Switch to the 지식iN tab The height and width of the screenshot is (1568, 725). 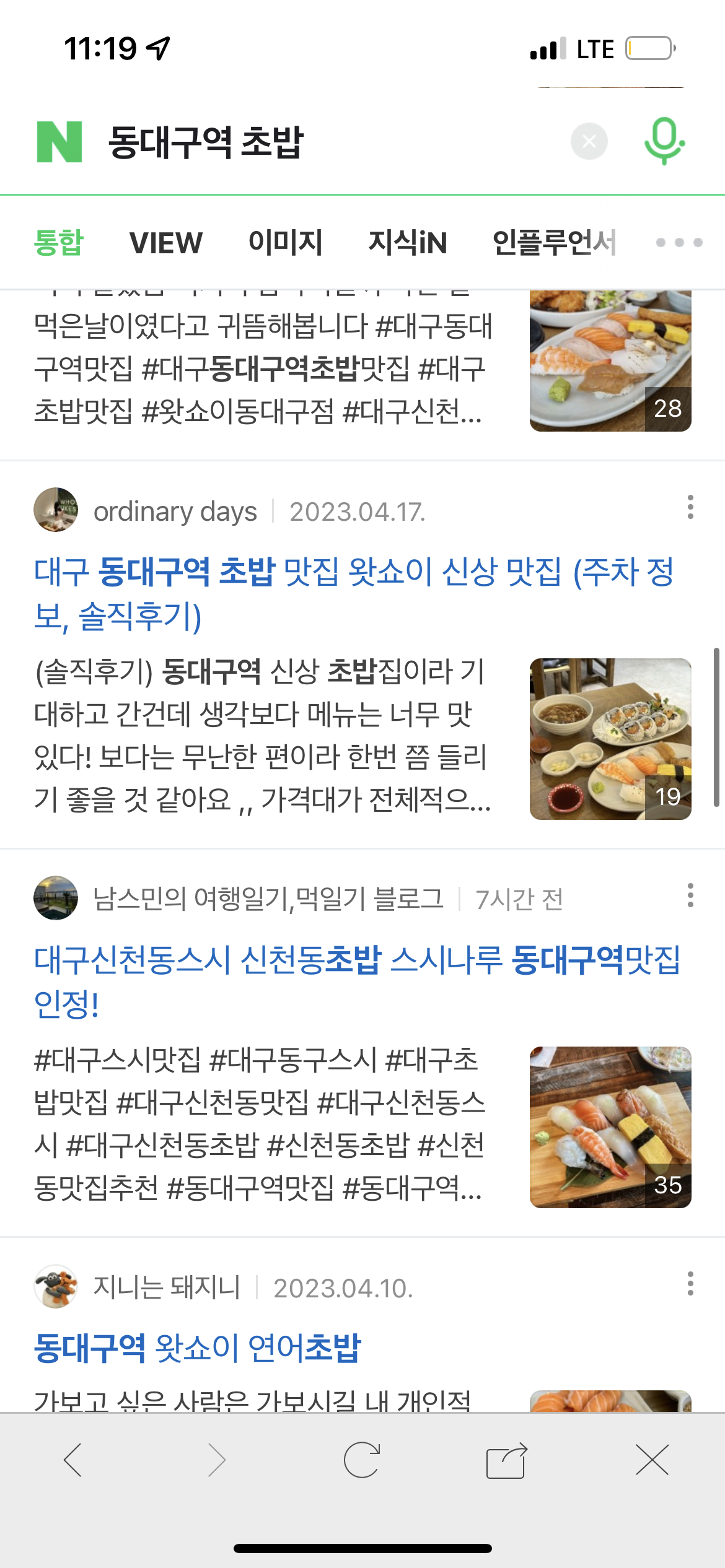(x=407, y=243)
